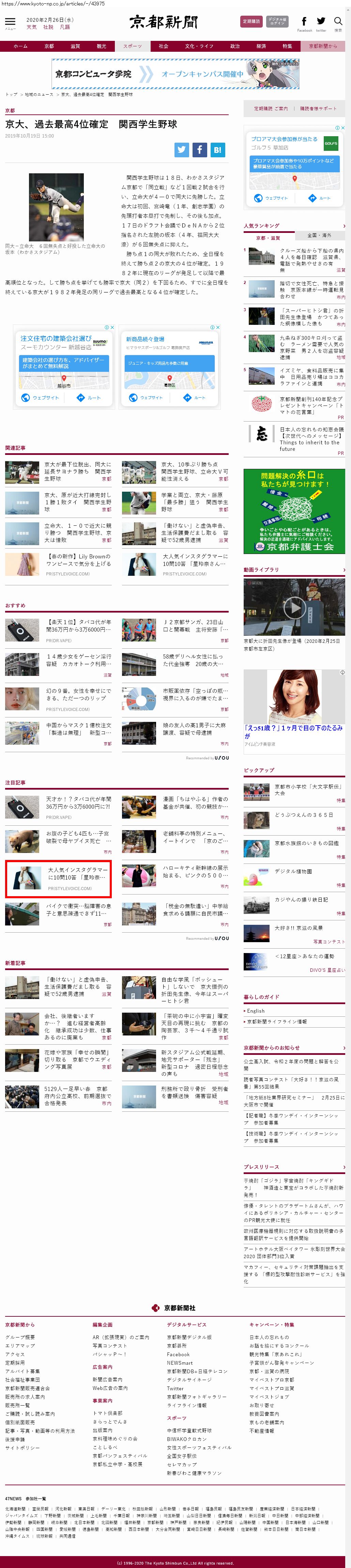Share article on Facebook
351x1568 pixels.
pos(199,149)
